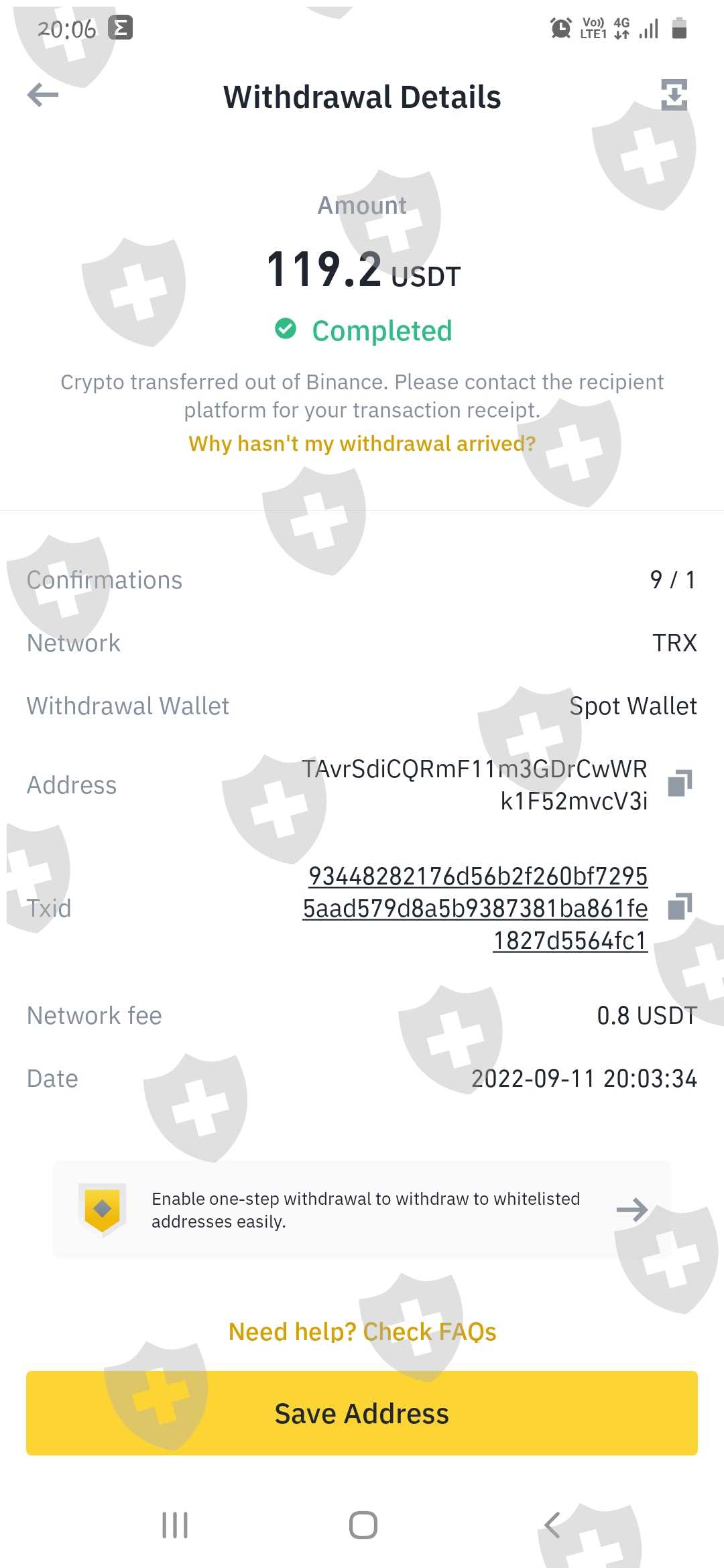The image size is (724, 1568).
Task: Open 'Need help? Check FAQs' link
Action: 362,1332
